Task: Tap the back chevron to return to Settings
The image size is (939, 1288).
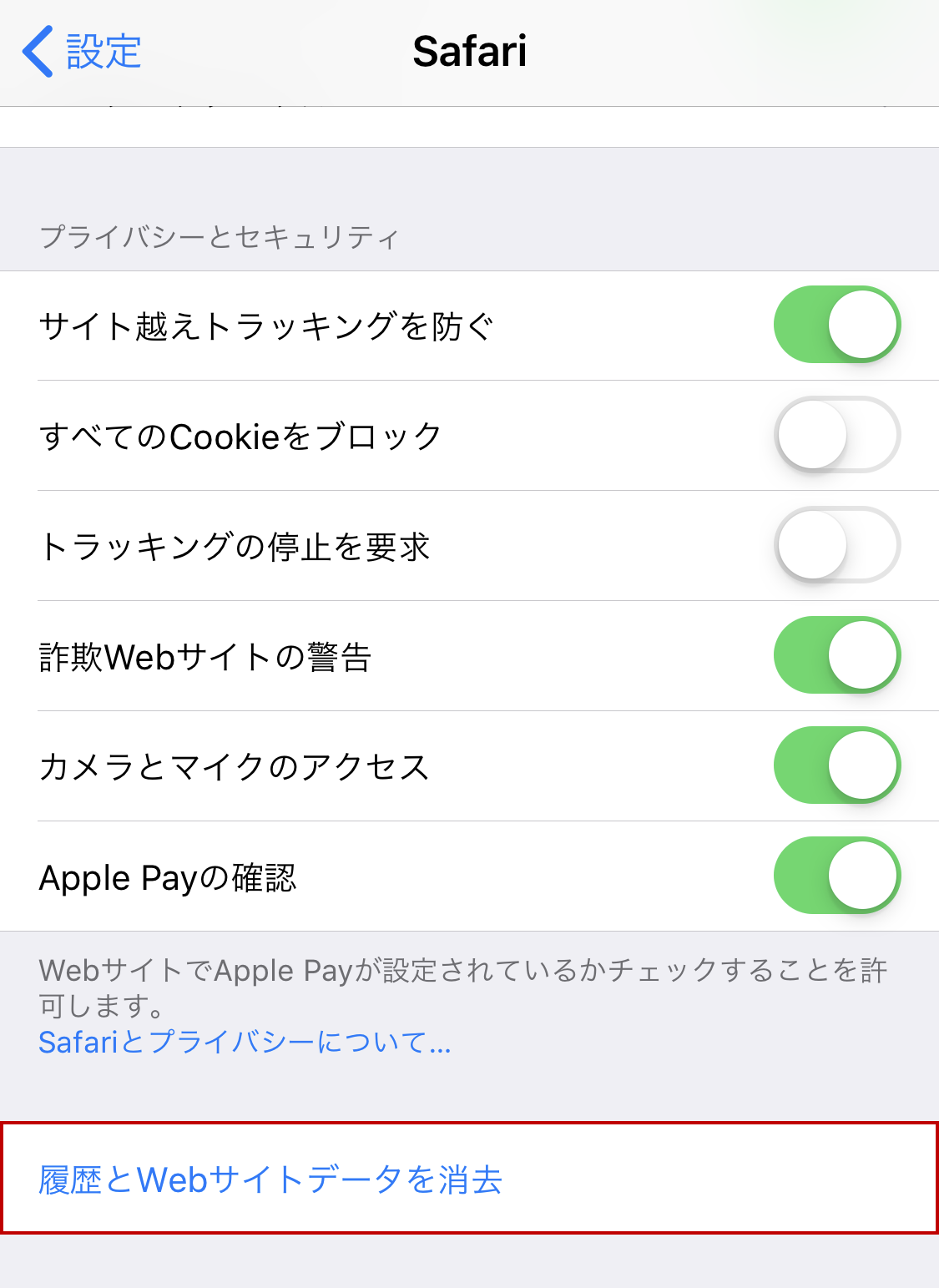Action: 38,50
